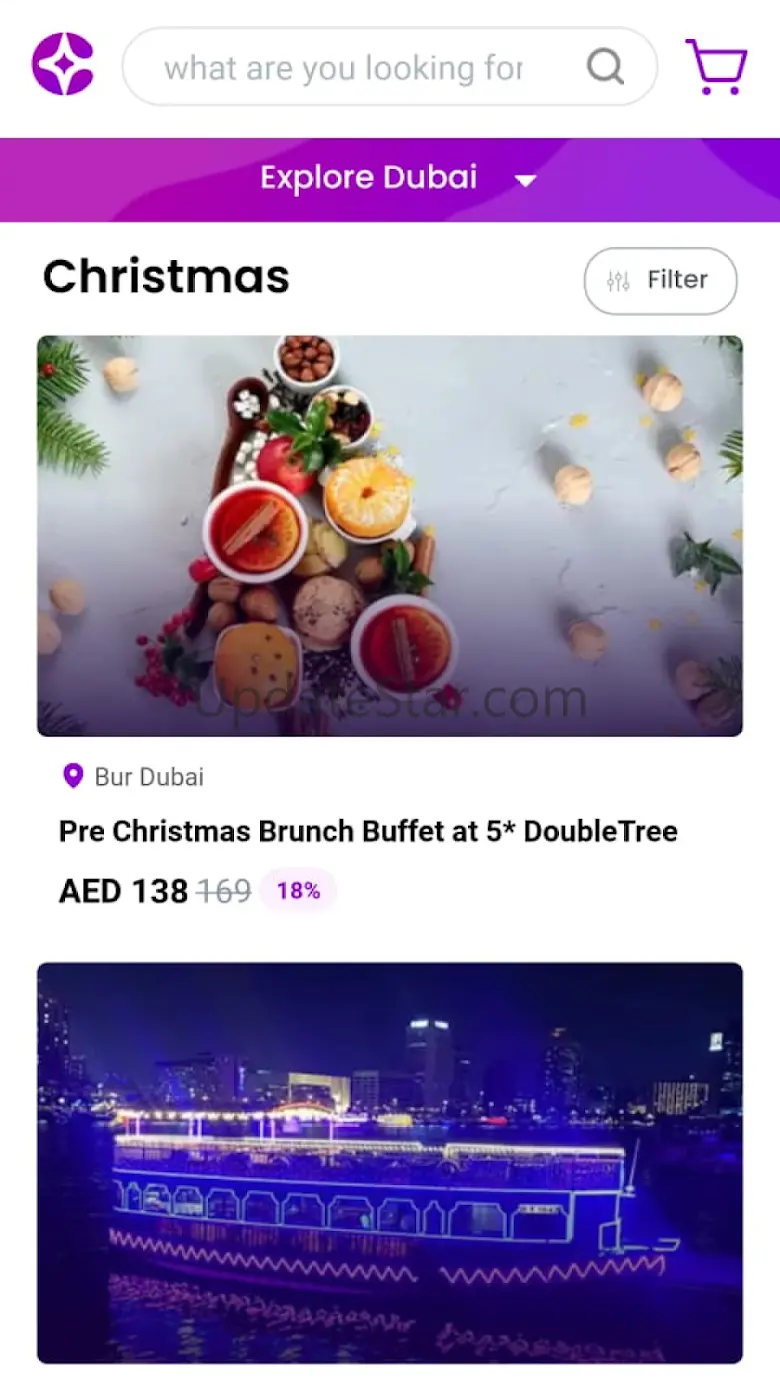Tap the magnifier search icon
This screenshot has height=1386, width=780.
(605, 67)
